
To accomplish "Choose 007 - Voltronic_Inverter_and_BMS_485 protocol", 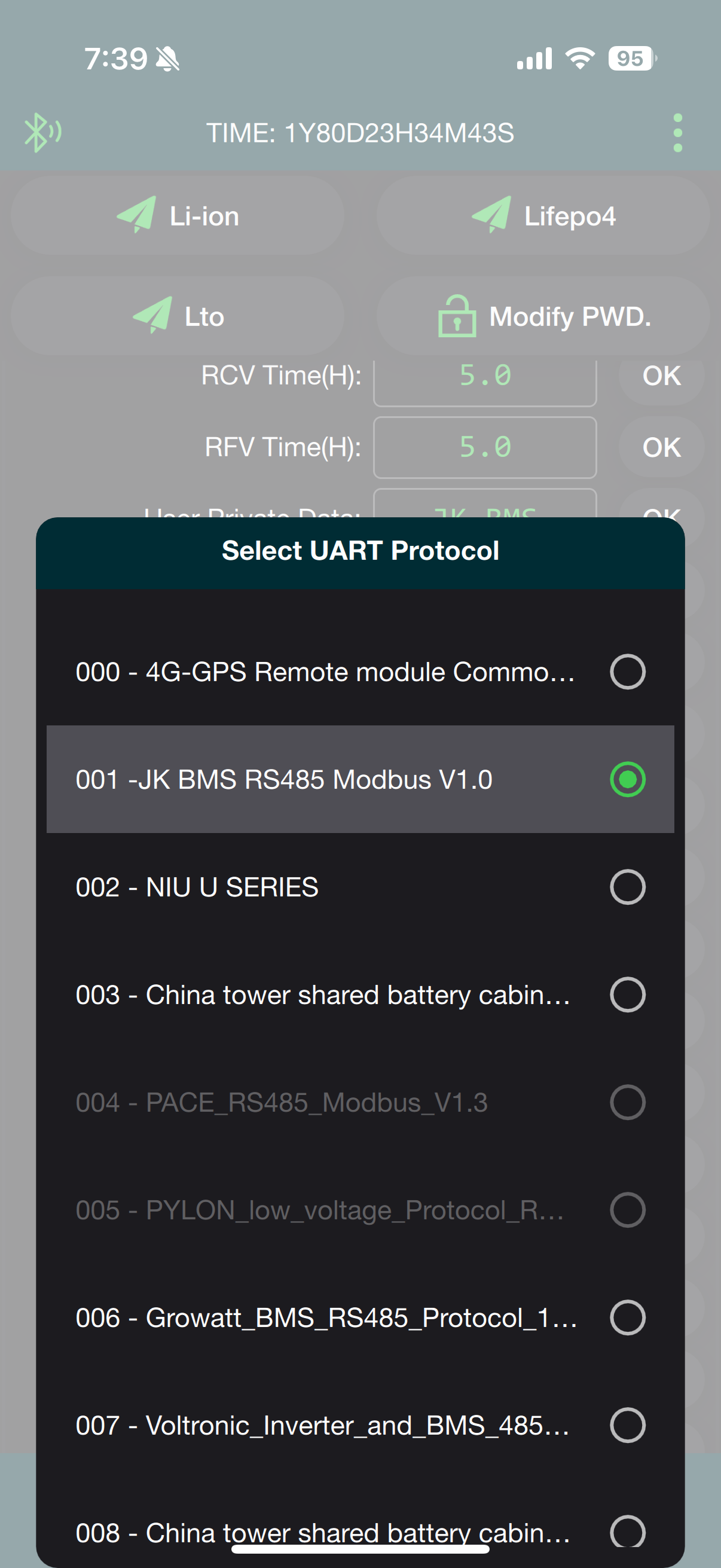I will pyautogui.click(x=359, y=1425).
